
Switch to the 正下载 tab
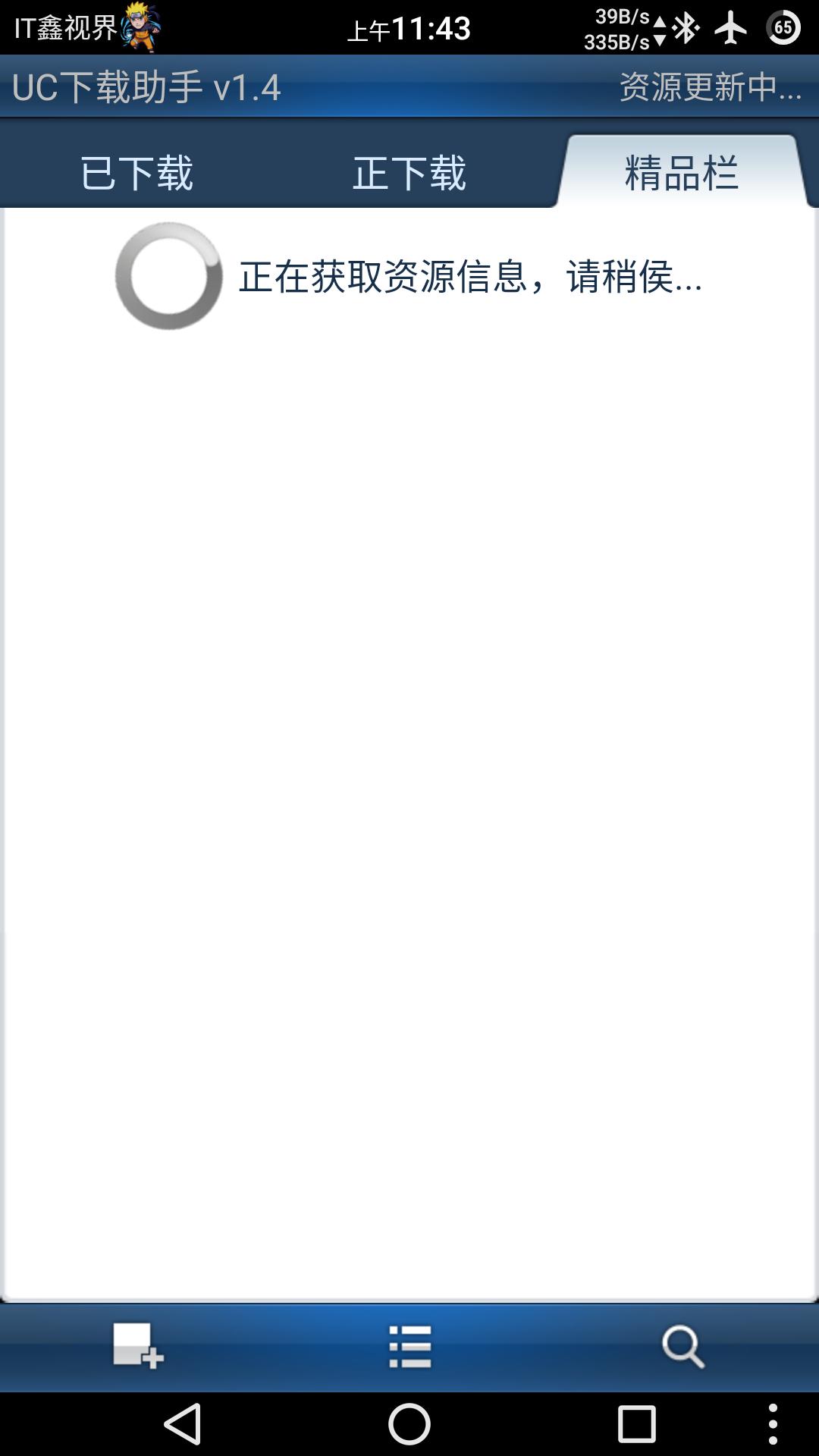click(409, 173)
